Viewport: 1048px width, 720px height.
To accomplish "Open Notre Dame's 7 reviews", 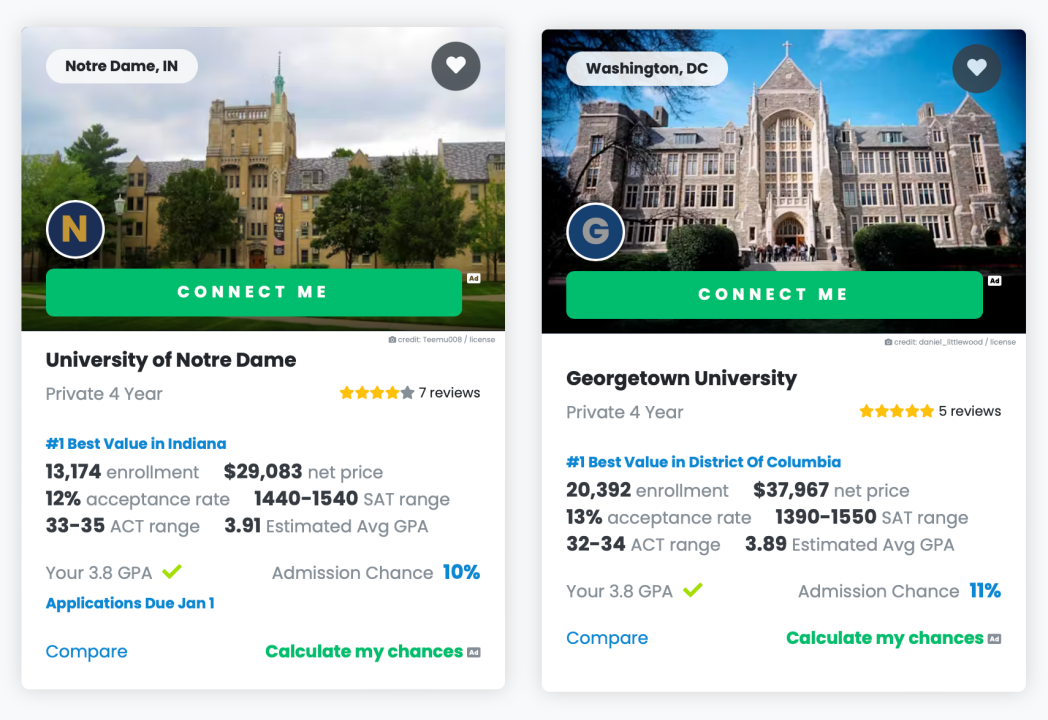I will click(448, 393).
